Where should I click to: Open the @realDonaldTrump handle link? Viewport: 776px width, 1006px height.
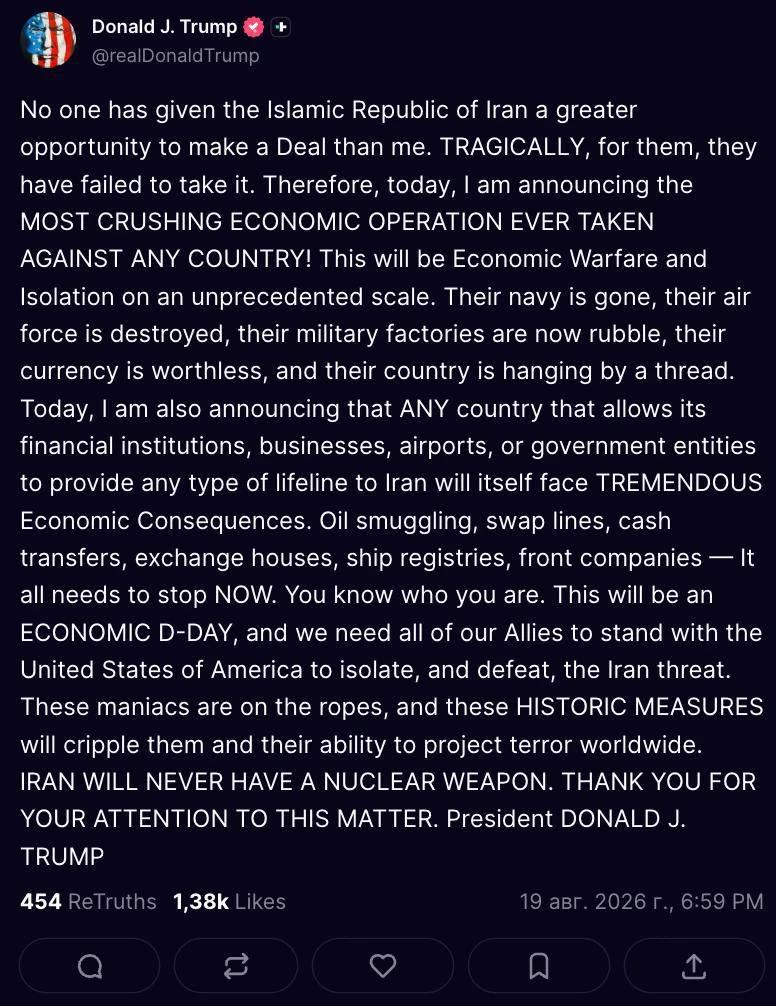coord(176,56)
